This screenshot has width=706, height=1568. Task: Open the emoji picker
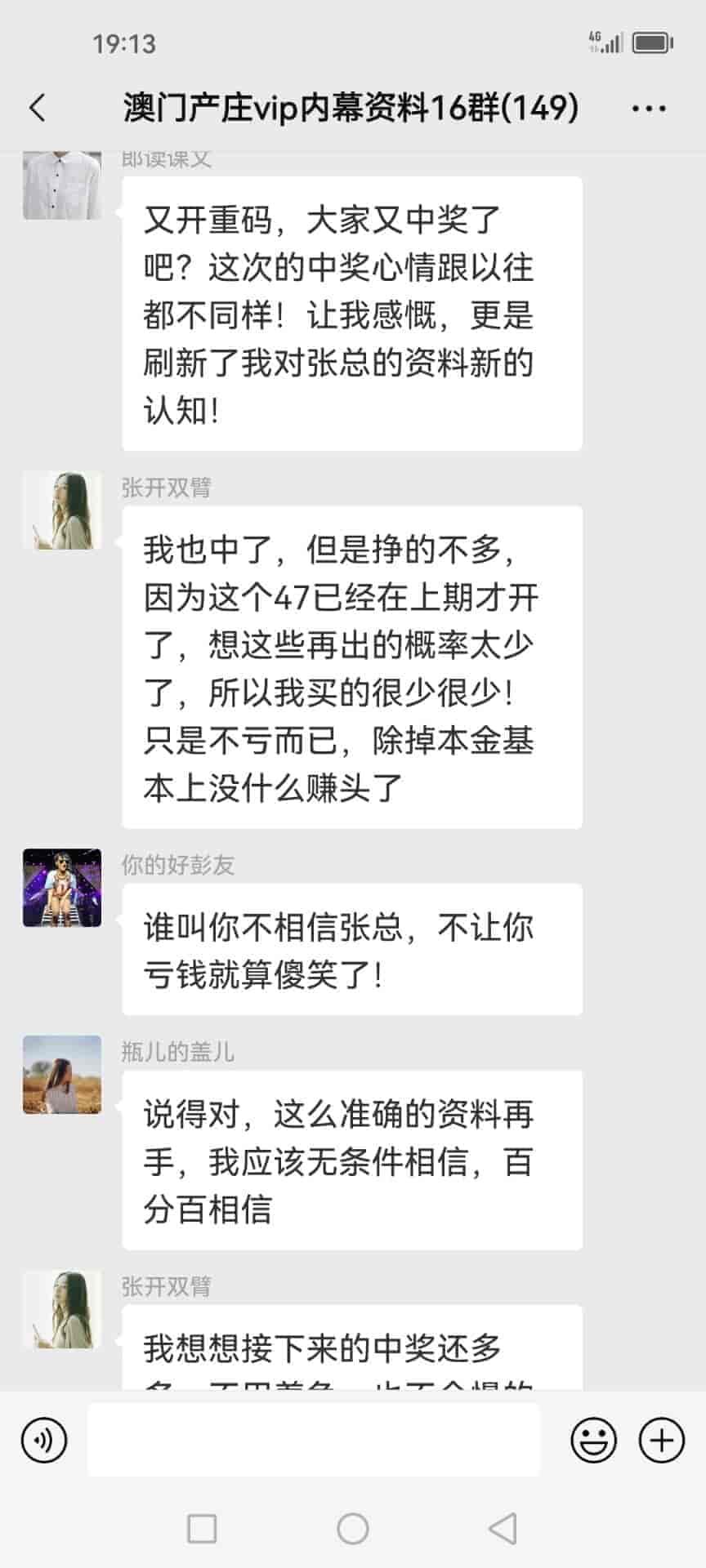tap(593, 1440)
